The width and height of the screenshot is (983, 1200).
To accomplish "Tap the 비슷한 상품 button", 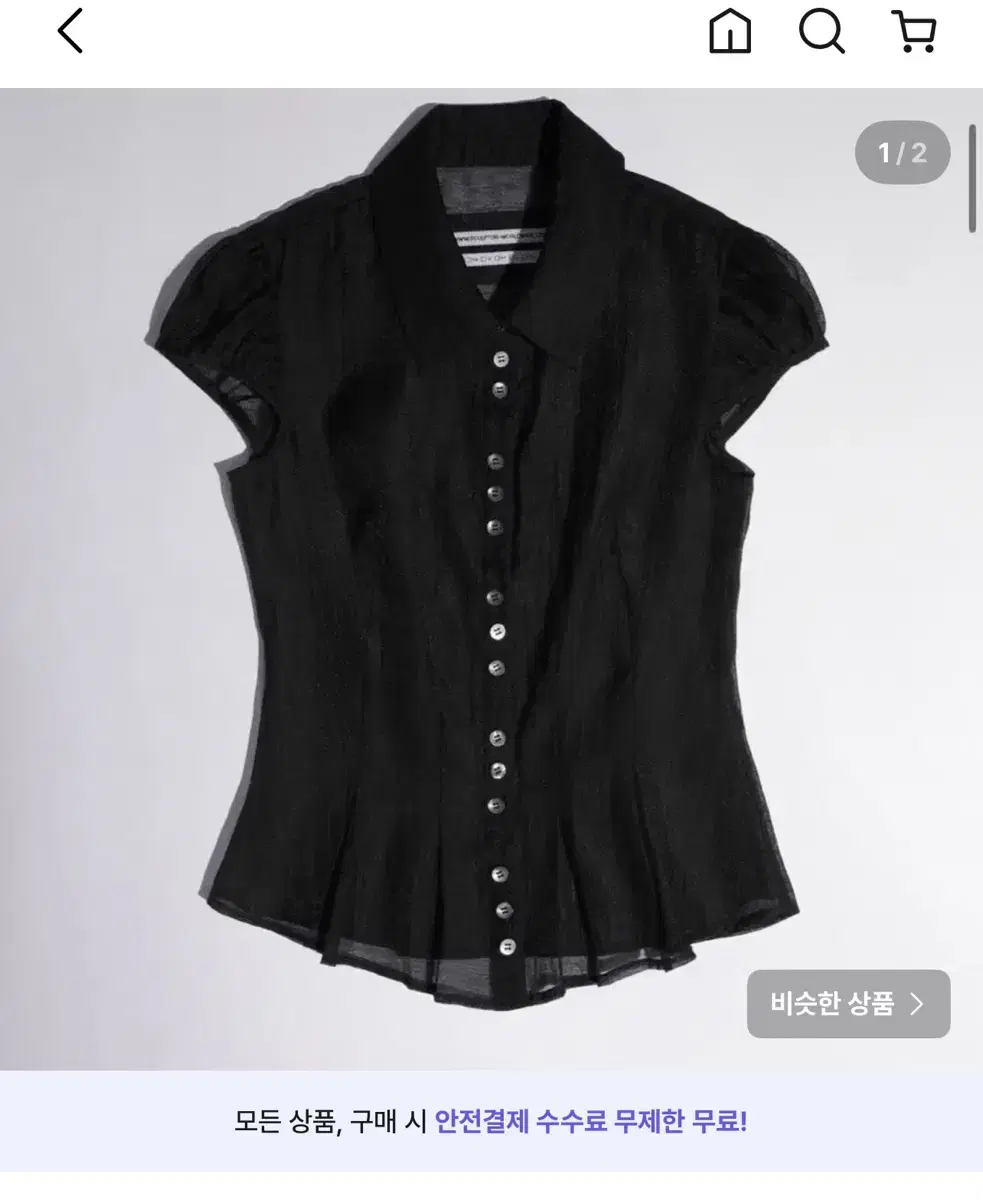I will (x=848, y=1004).
